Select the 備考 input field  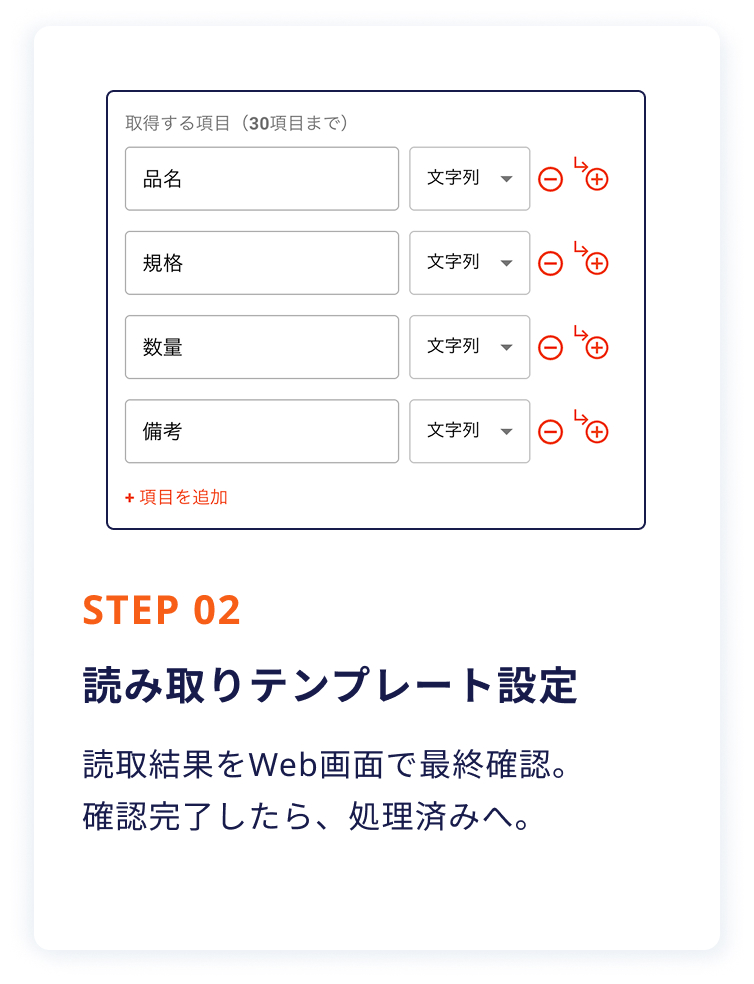pos(261,431)
